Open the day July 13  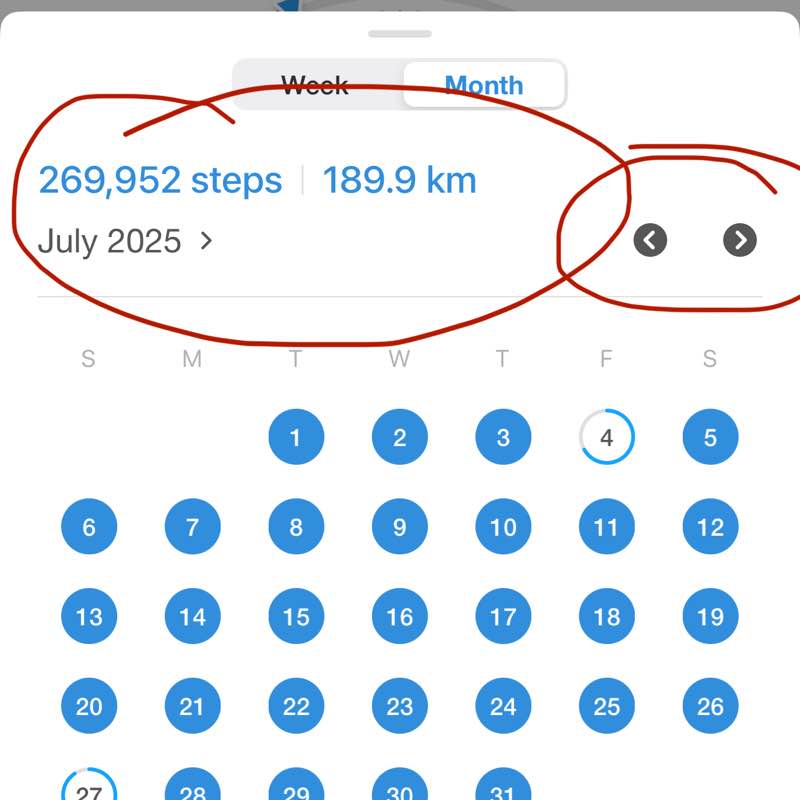coord(89,616)
